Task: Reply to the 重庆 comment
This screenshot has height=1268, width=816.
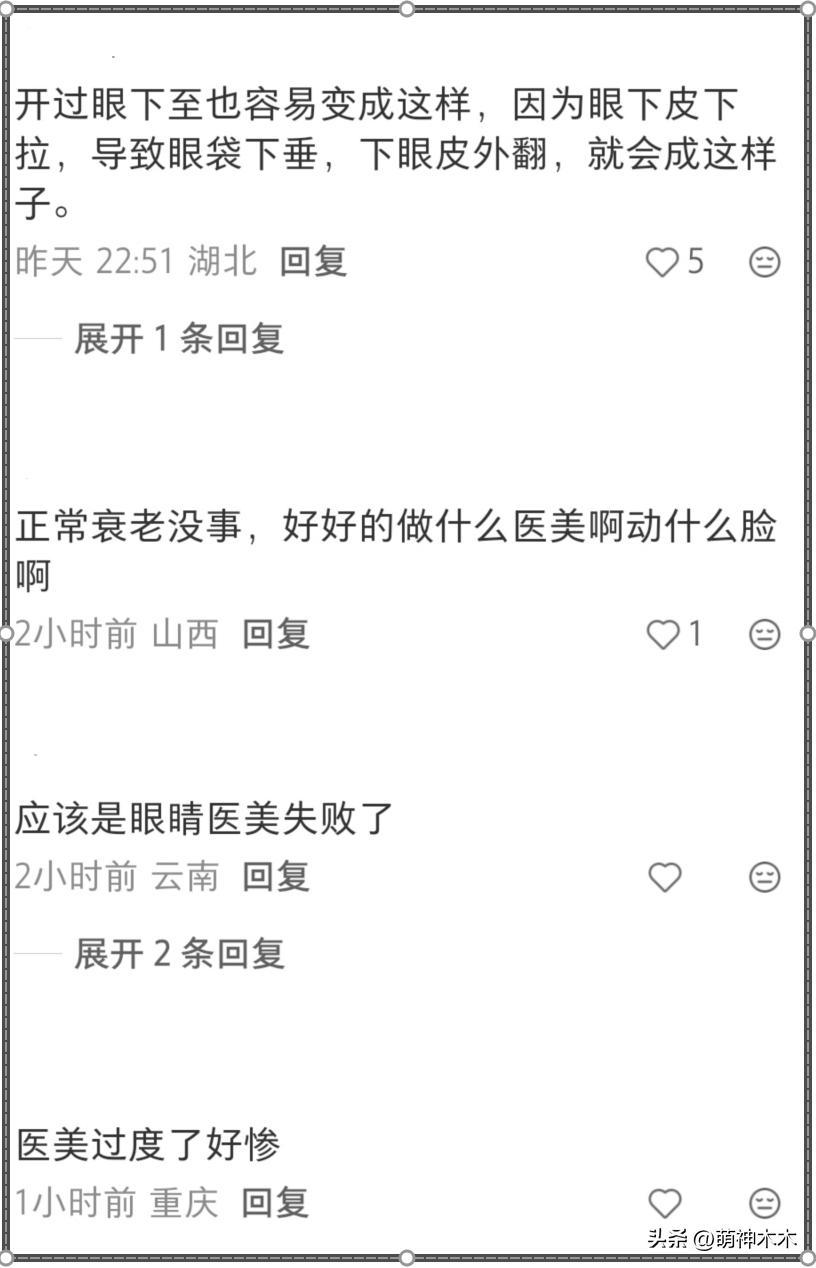Action: (x=276, y=1203)
